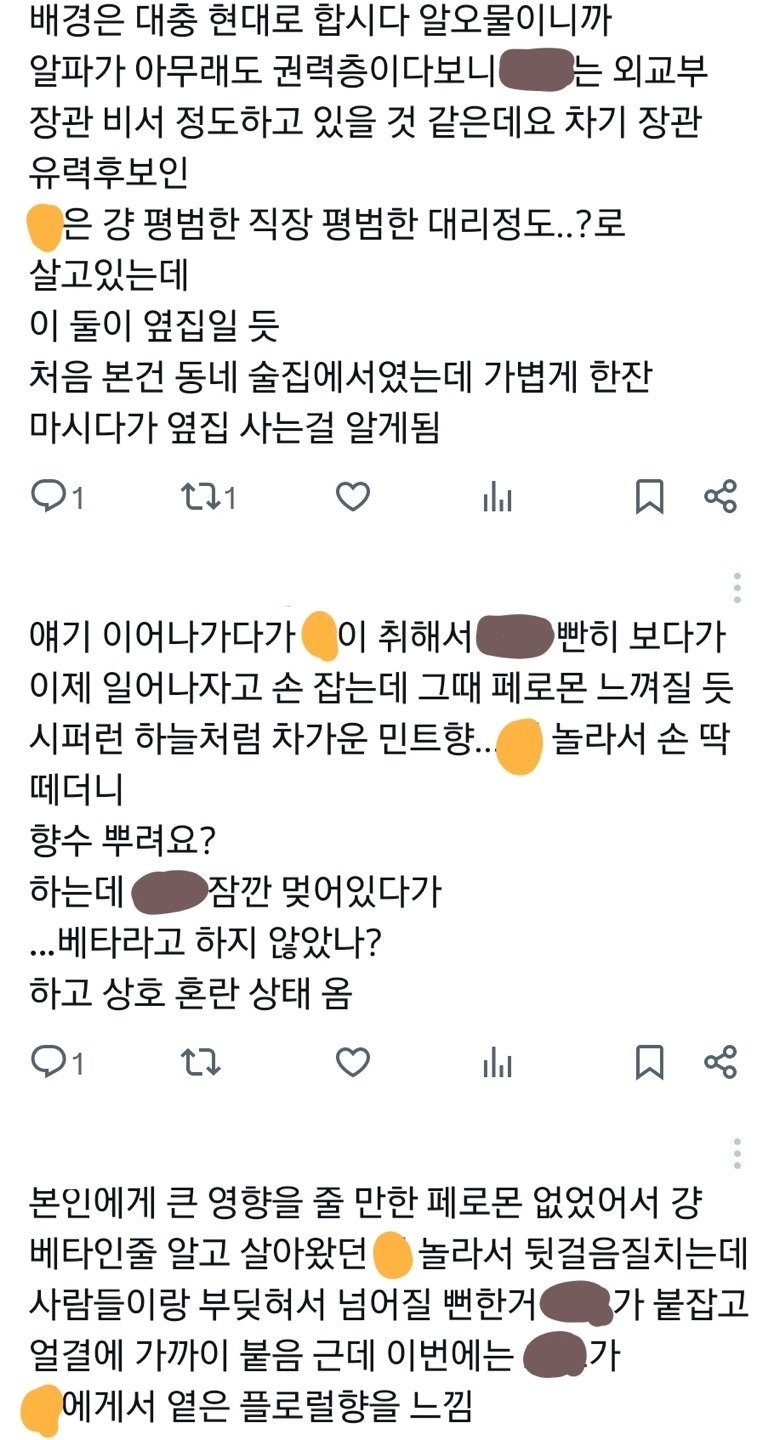This screenshot has width=763, height=1440.
Task: Bookmark the tweet ending with 옆집 사는걸 알게됨
Action: pyautogui.click(x=650, y=497)
